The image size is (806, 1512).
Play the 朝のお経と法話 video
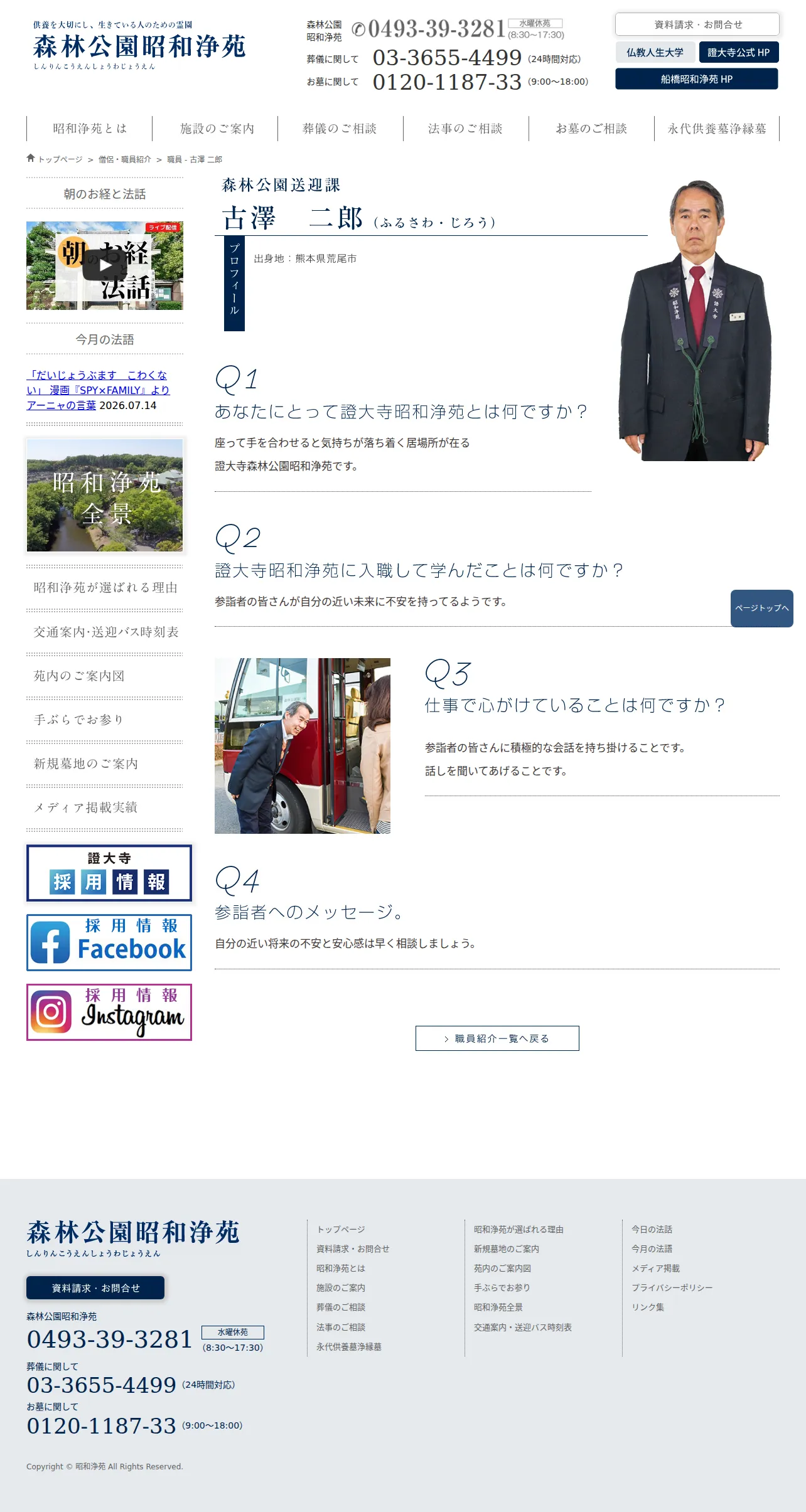coord(105,265)
